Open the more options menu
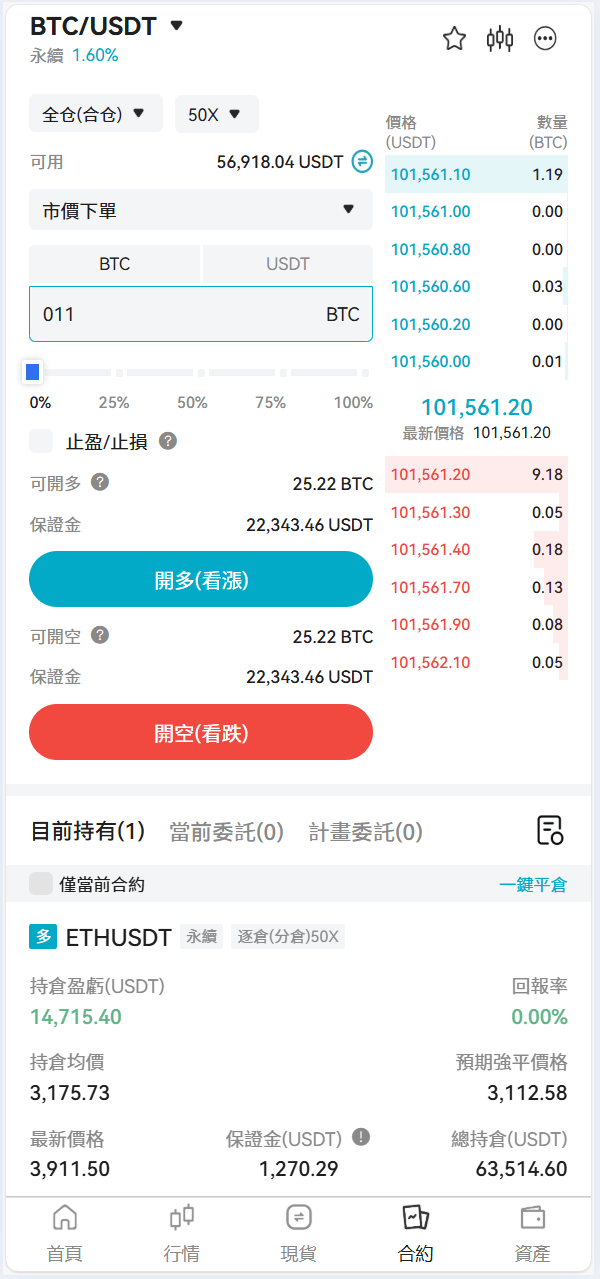 coord(545,39)
